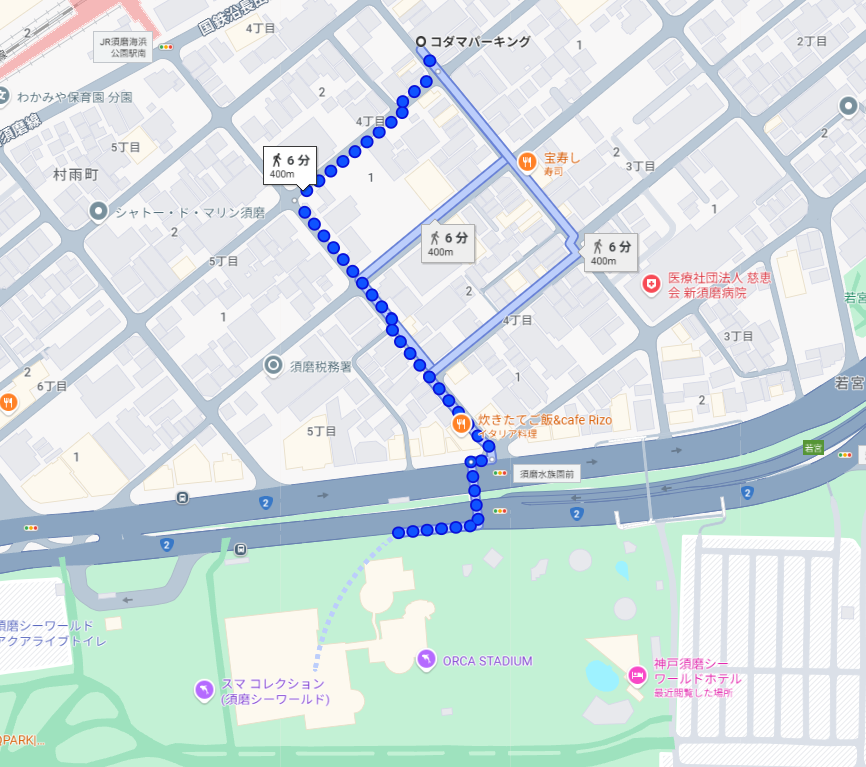
Task: Open the 新須磨病院 hospital marker
Action: click(651, 285)
